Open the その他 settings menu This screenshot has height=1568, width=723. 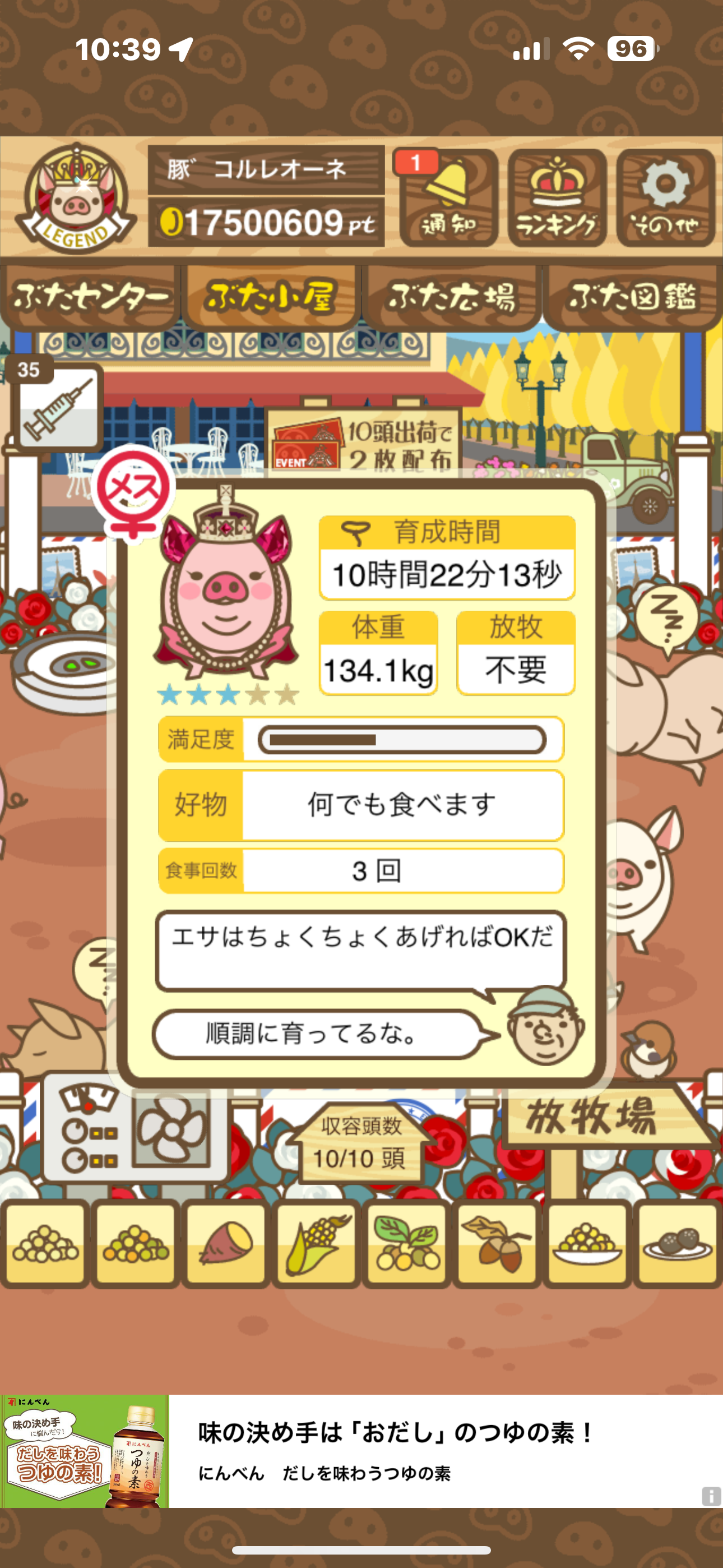point(665,198)
